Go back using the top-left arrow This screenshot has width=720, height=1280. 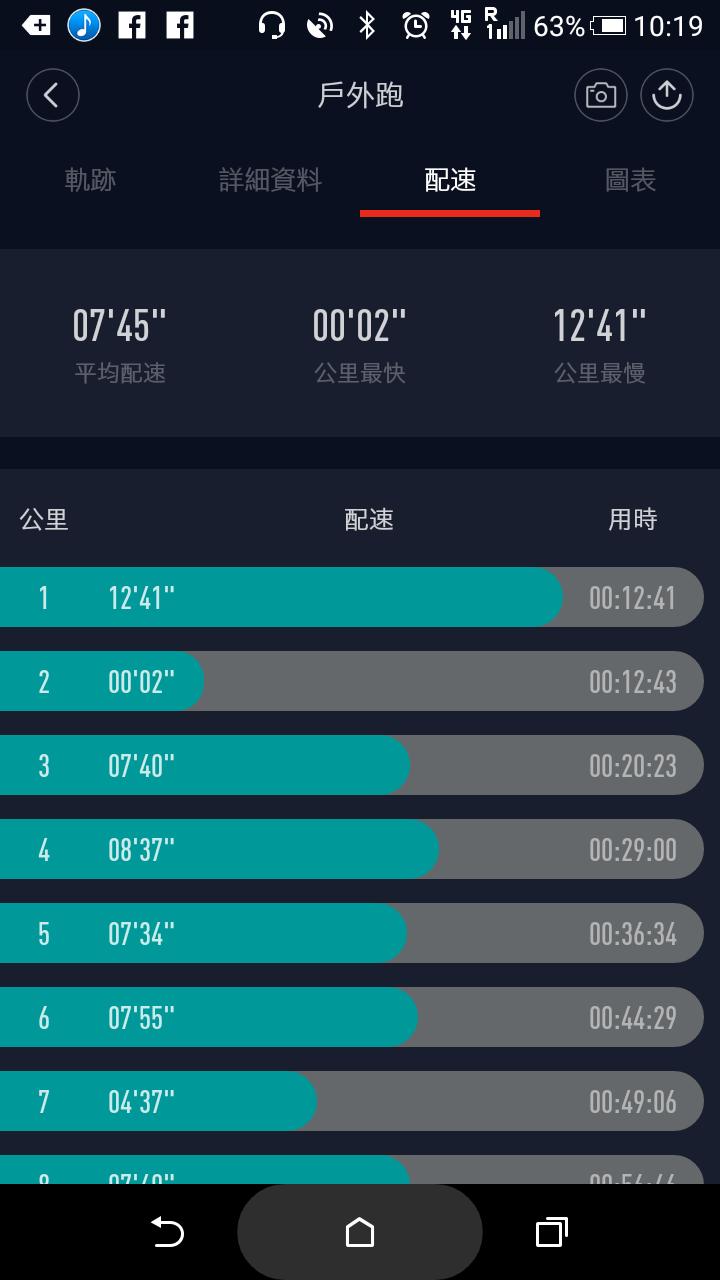pyautogui.click(x=52, y=96)
